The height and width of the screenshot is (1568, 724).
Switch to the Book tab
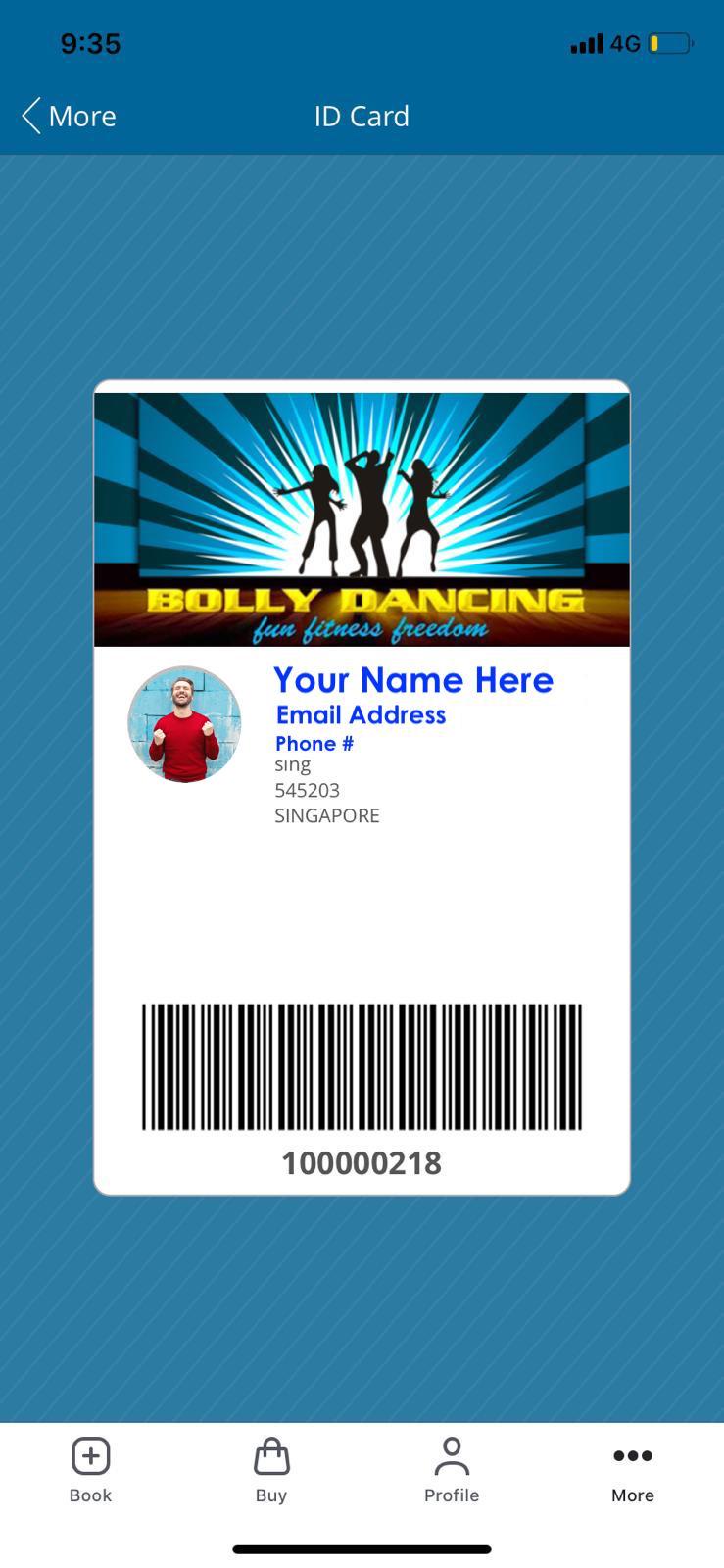90,1470
